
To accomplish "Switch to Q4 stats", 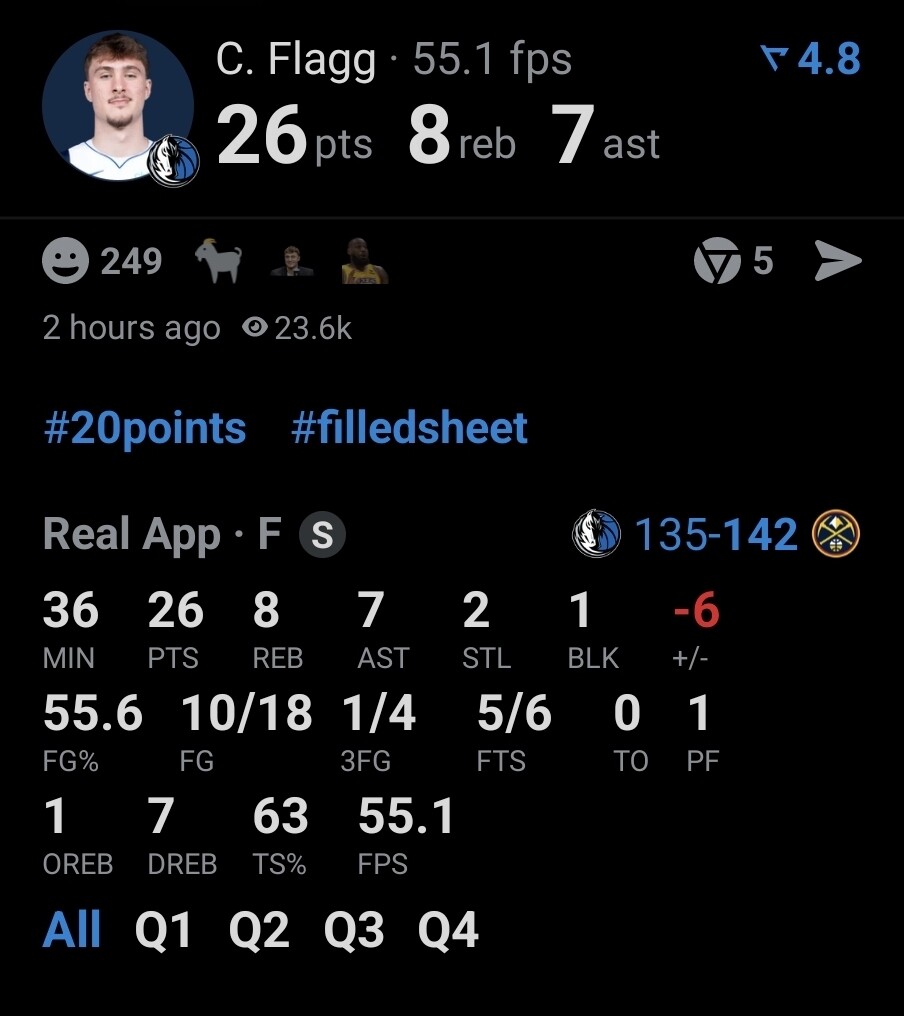I will 448,930.
